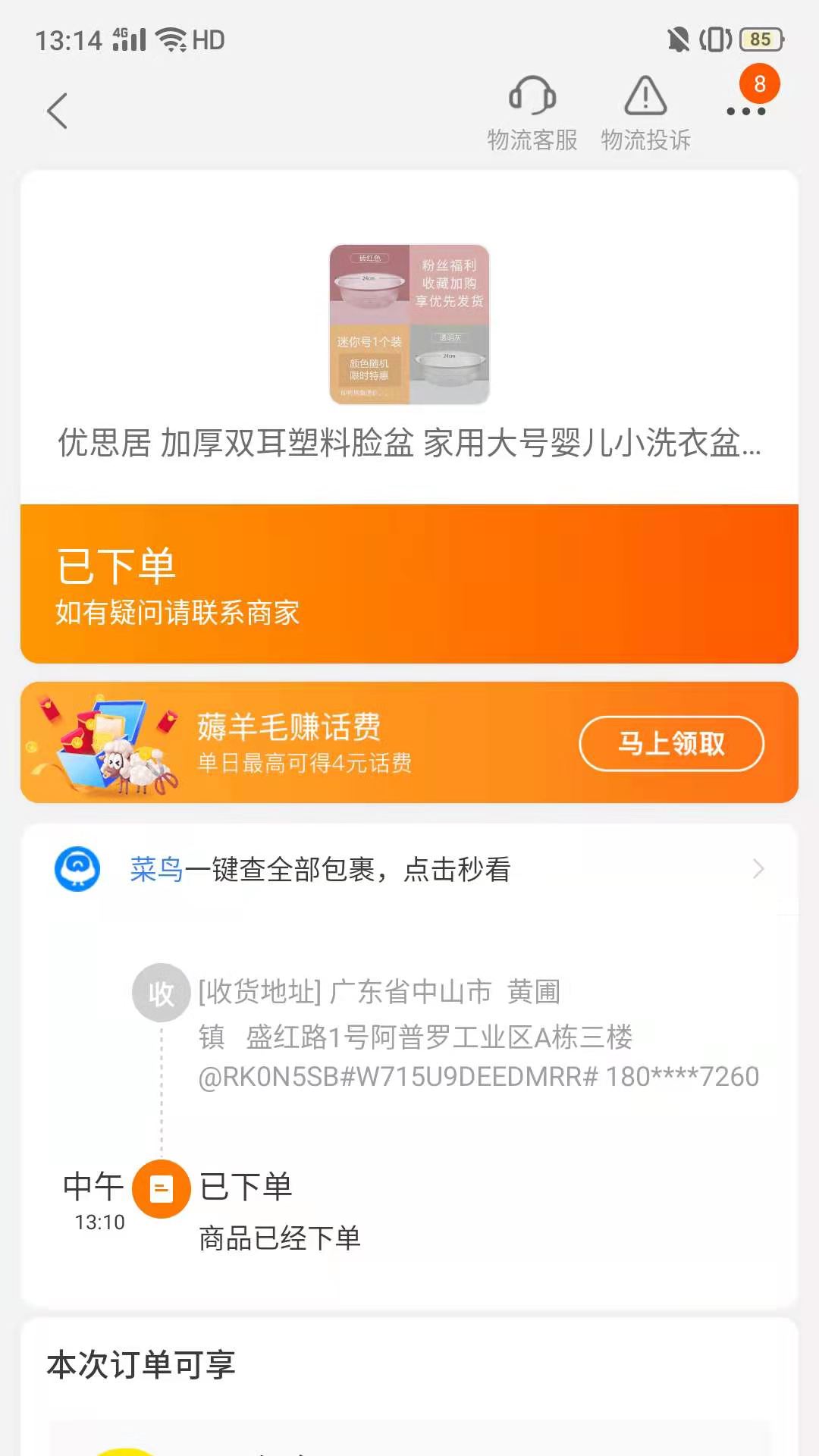Viewport: 819px width, 1456px height.
Task: Tap the 马上领取 button
Action: pos(671,743)
